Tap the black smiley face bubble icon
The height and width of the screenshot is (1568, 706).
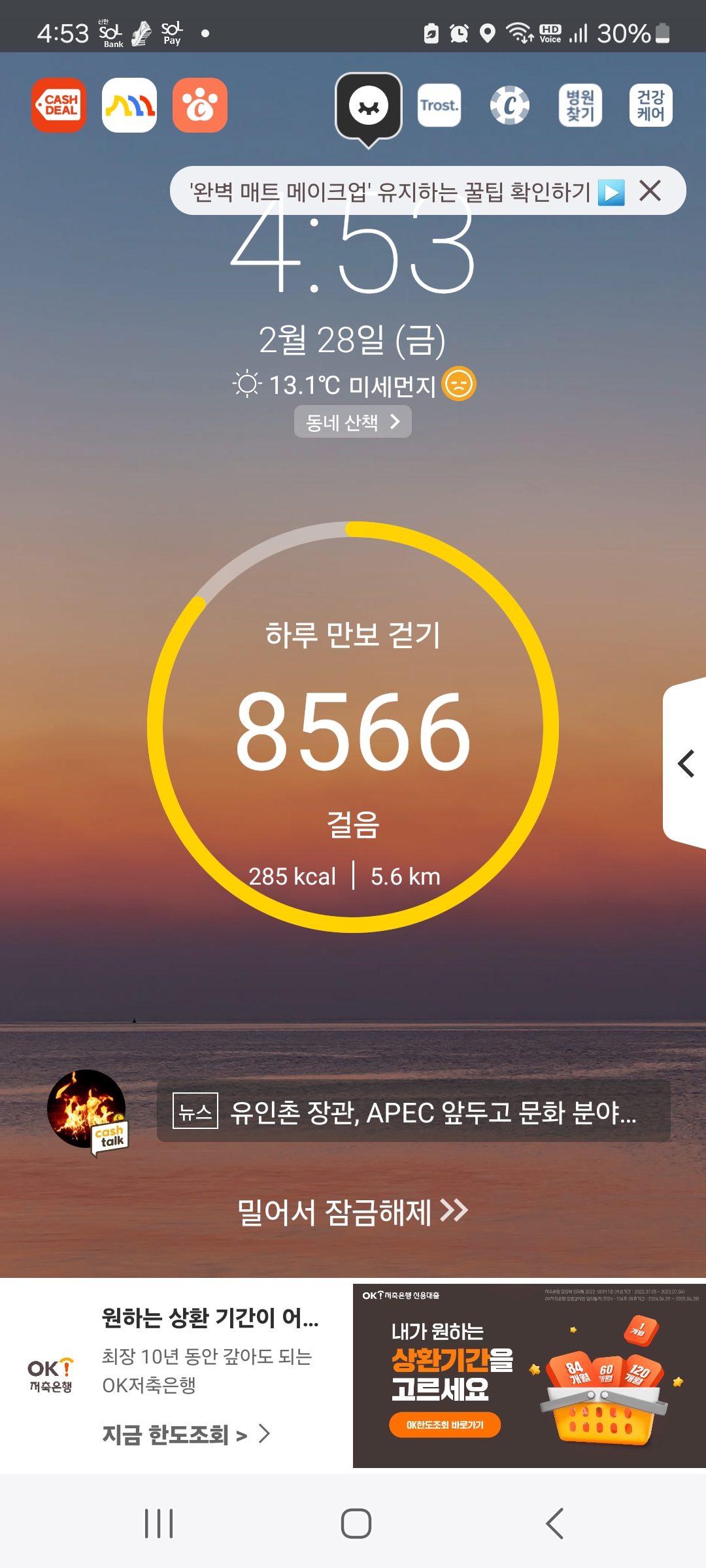369,106
